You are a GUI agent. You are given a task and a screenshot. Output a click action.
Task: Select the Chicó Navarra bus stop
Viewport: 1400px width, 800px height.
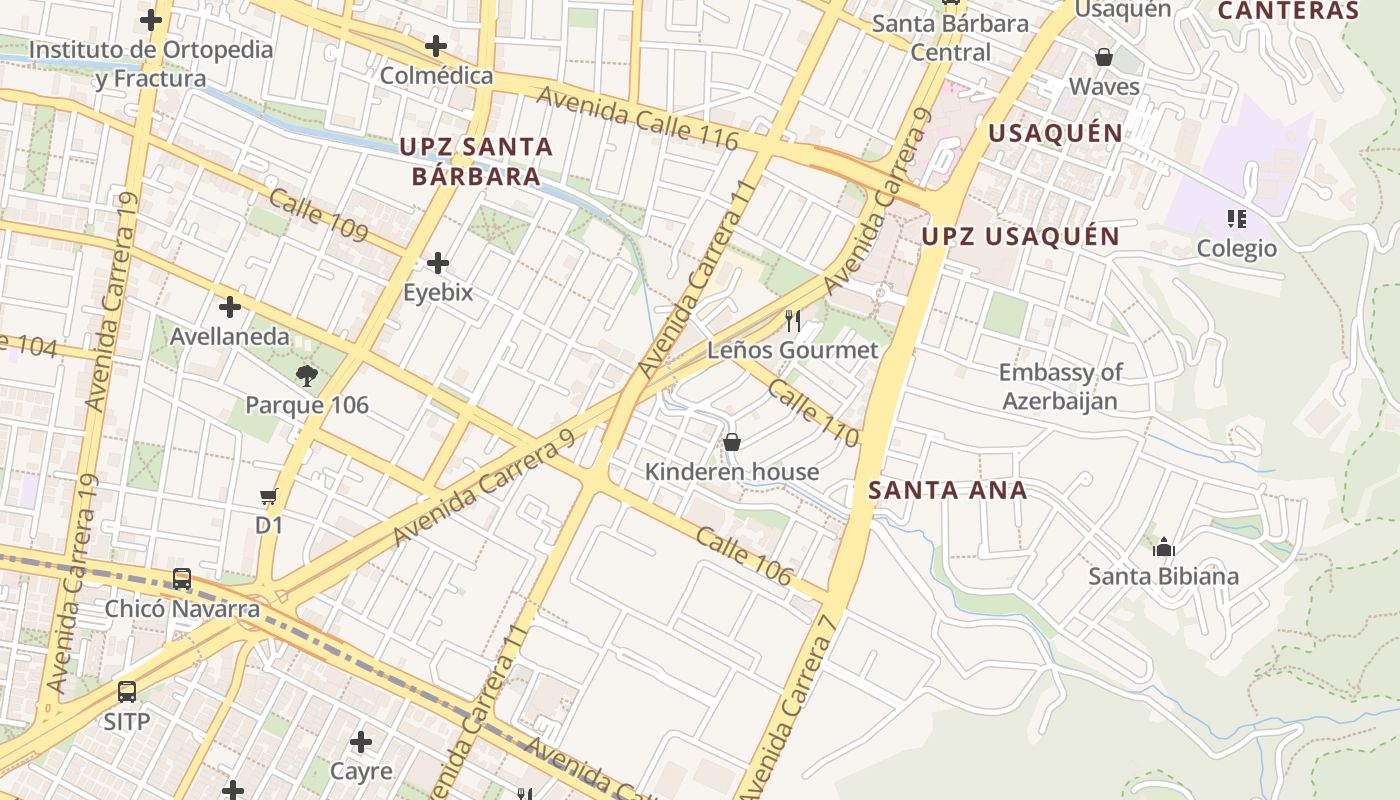[182, 579]
